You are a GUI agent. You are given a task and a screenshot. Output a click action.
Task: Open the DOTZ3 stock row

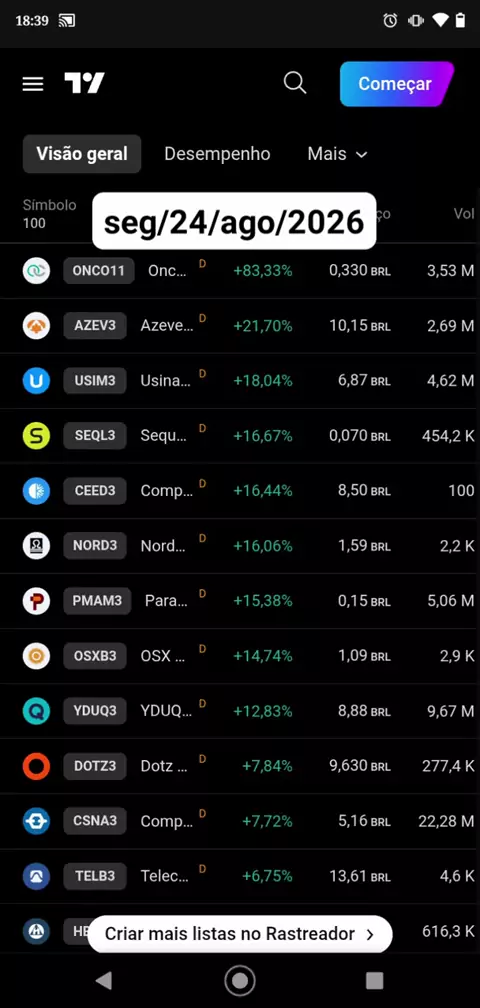click(x=240, y=766)
